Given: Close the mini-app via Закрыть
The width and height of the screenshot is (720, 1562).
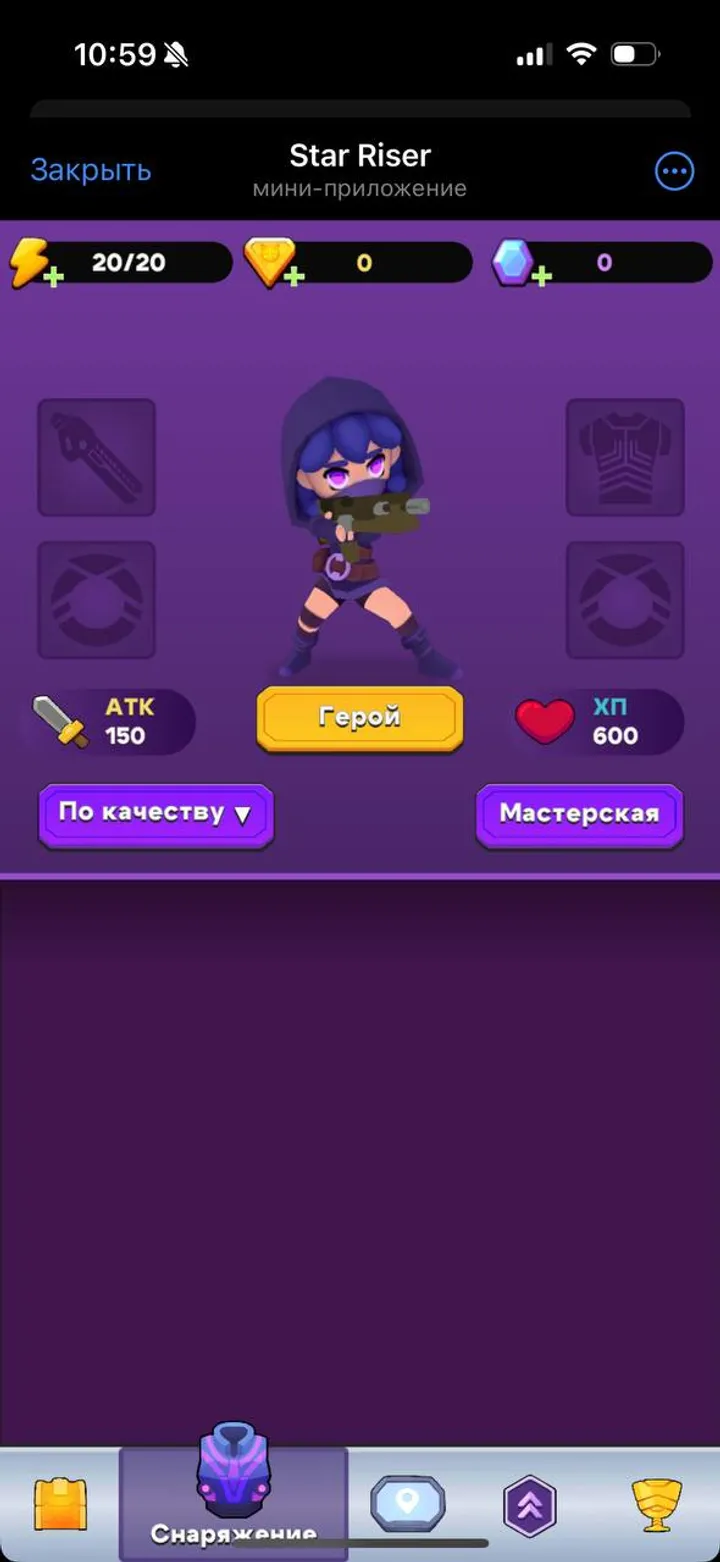Looking at the screenshot, I should [91, 170].
